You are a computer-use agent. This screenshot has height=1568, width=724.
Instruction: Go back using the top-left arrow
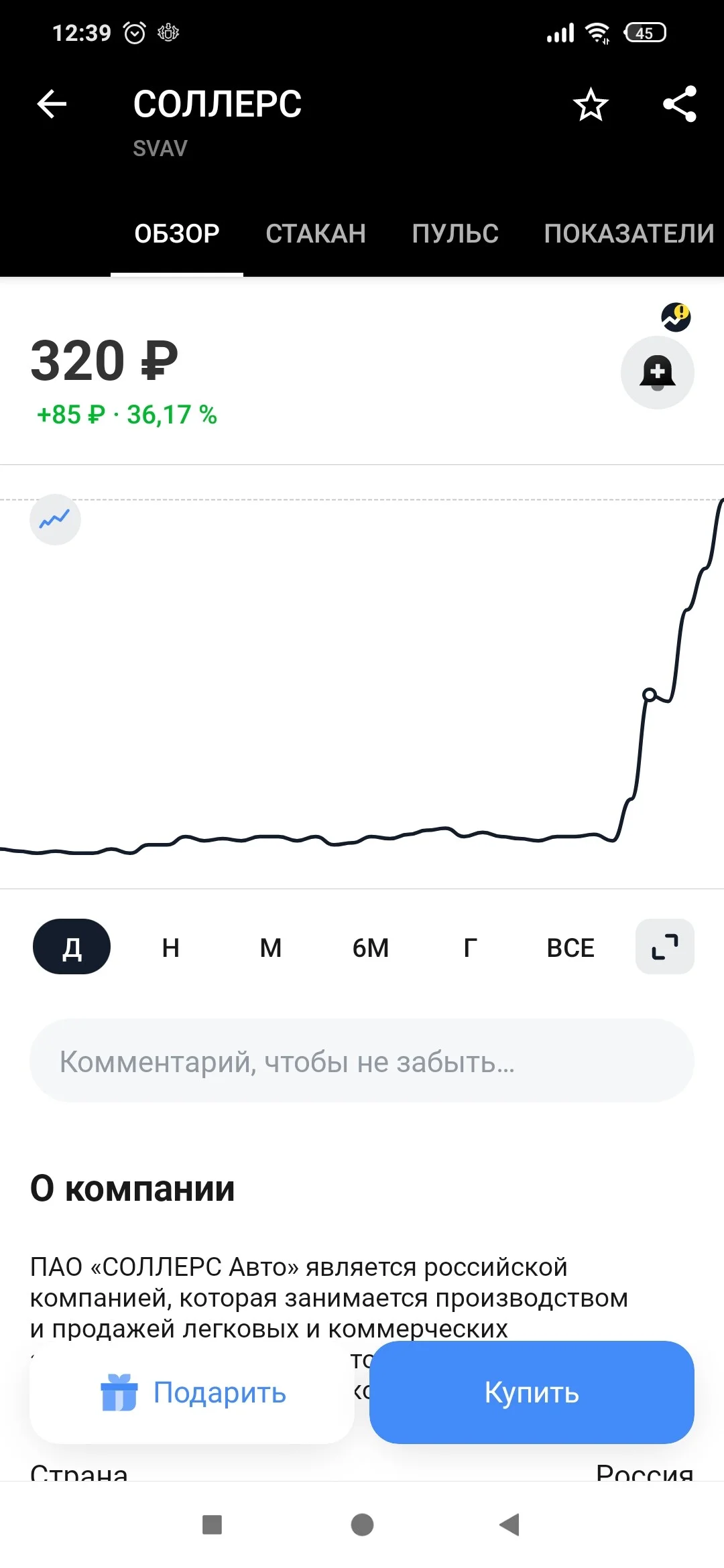(52, 105)
